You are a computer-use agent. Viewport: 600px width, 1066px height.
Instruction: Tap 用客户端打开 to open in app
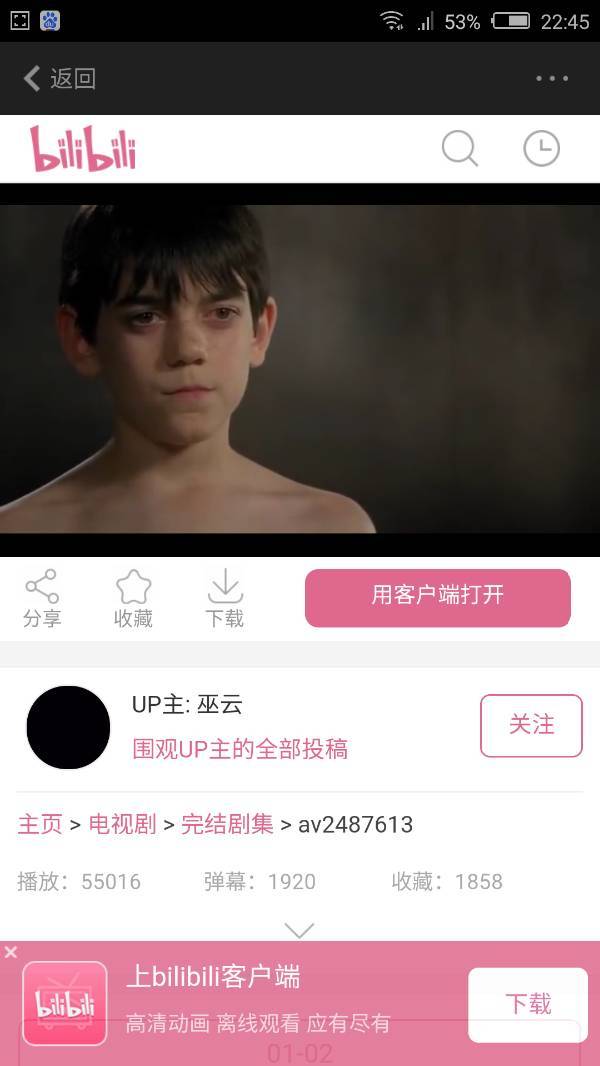[x=437, y=597]
